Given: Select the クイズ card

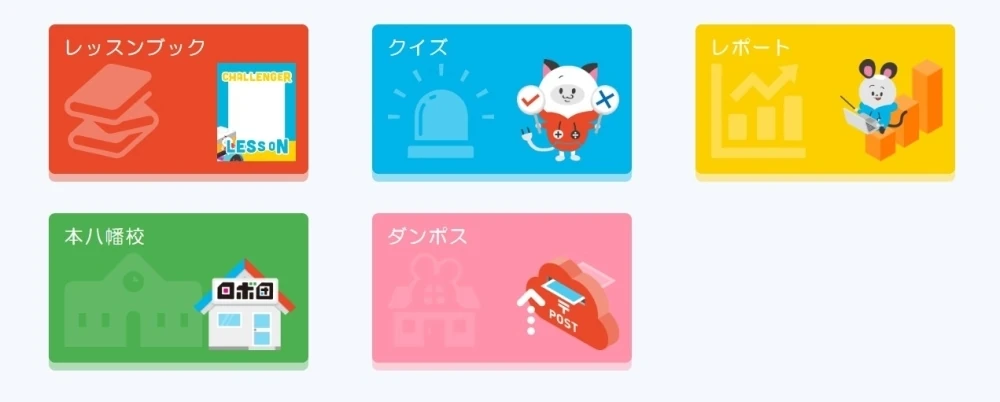Looking at the screenshot, I should click(x=501, y=101).
